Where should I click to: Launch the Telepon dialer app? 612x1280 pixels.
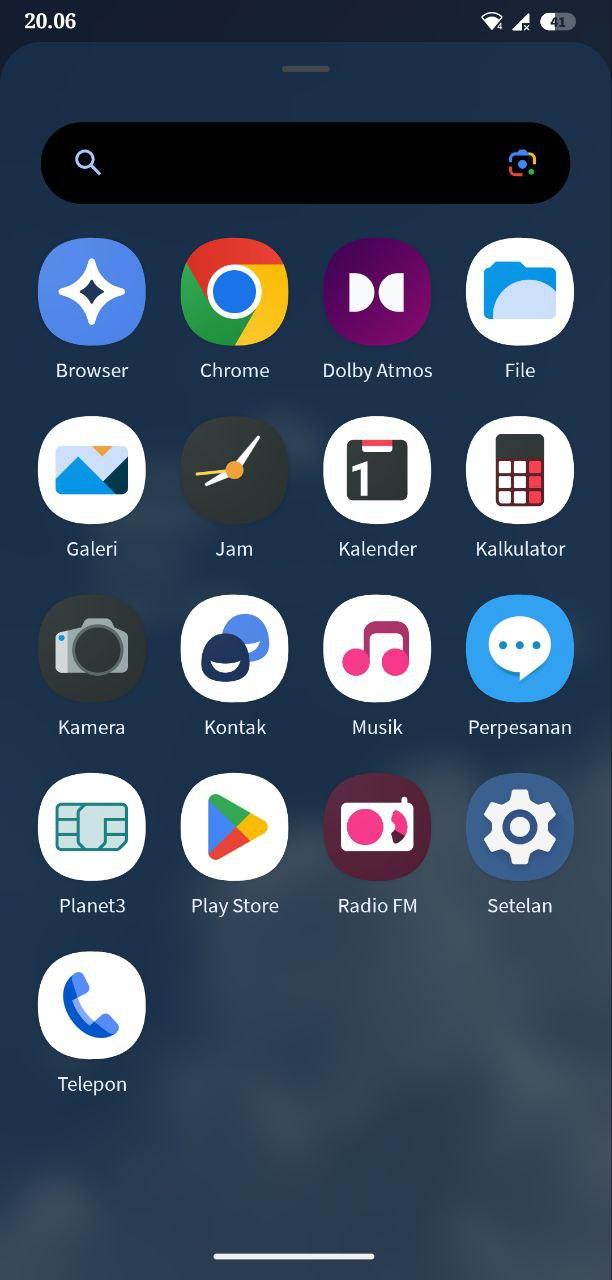coord(92,1006)
